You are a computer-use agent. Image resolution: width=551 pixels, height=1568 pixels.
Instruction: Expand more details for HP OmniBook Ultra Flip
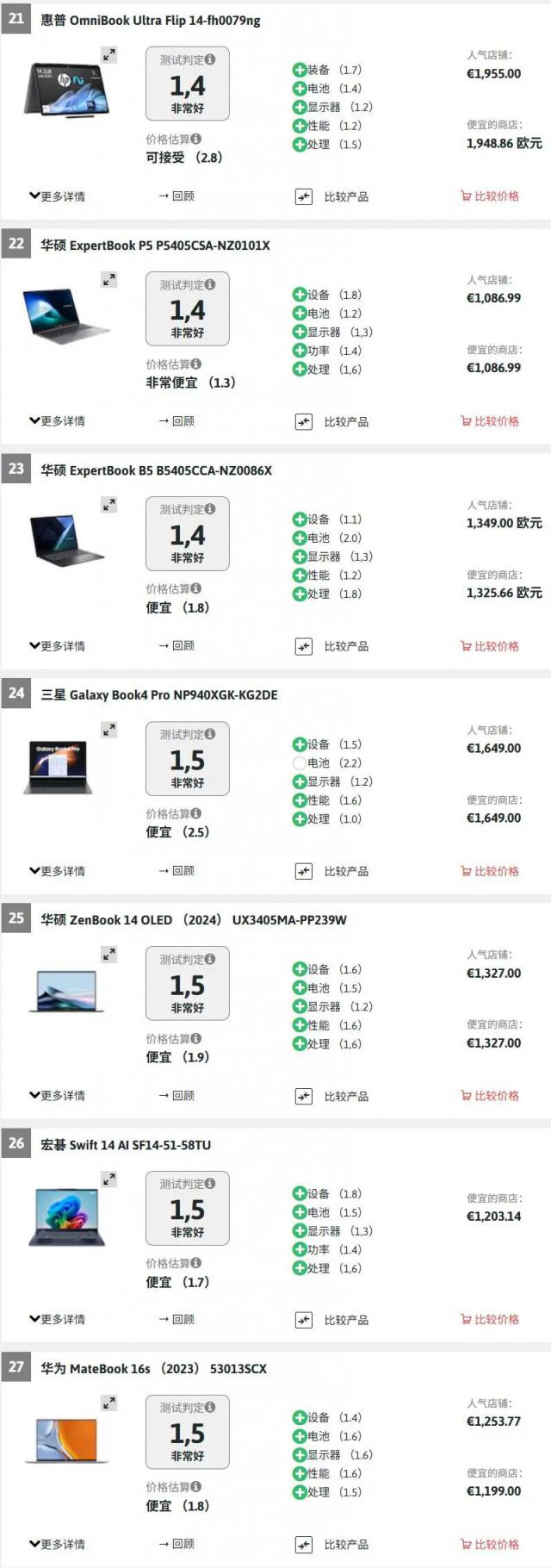coord(58,196)
